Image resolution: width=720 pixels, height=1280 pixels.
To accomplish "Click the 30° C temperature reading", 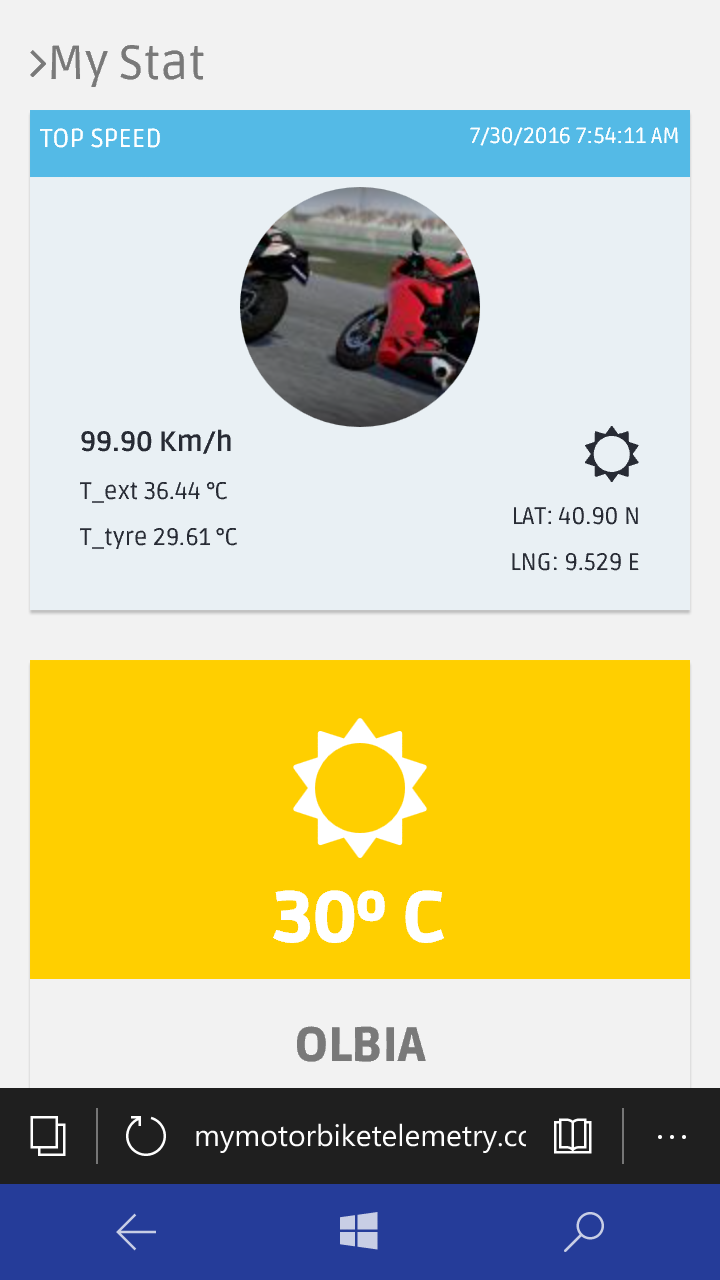I will (360, 915).
